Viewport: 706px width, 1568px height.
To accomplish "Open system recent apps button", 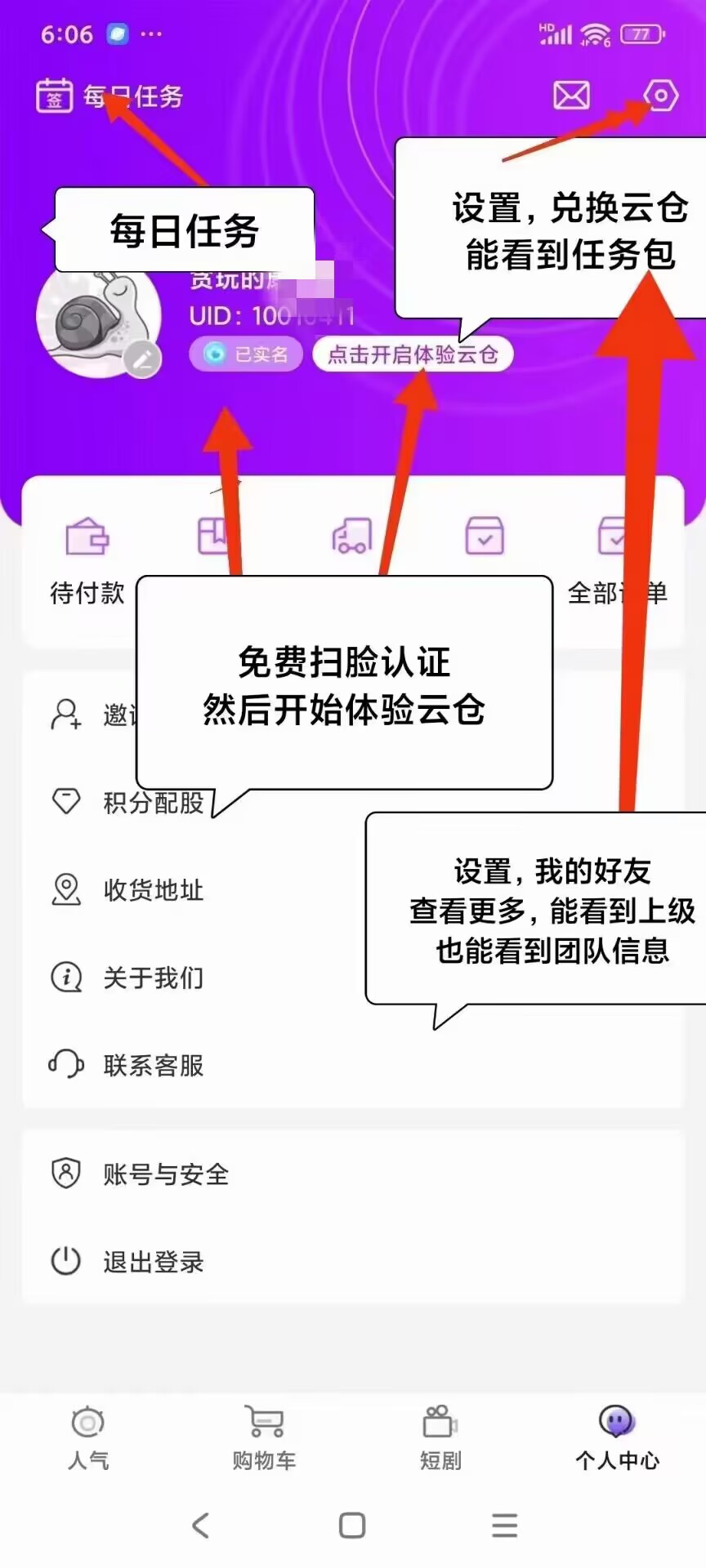I will pos(504,1525).
